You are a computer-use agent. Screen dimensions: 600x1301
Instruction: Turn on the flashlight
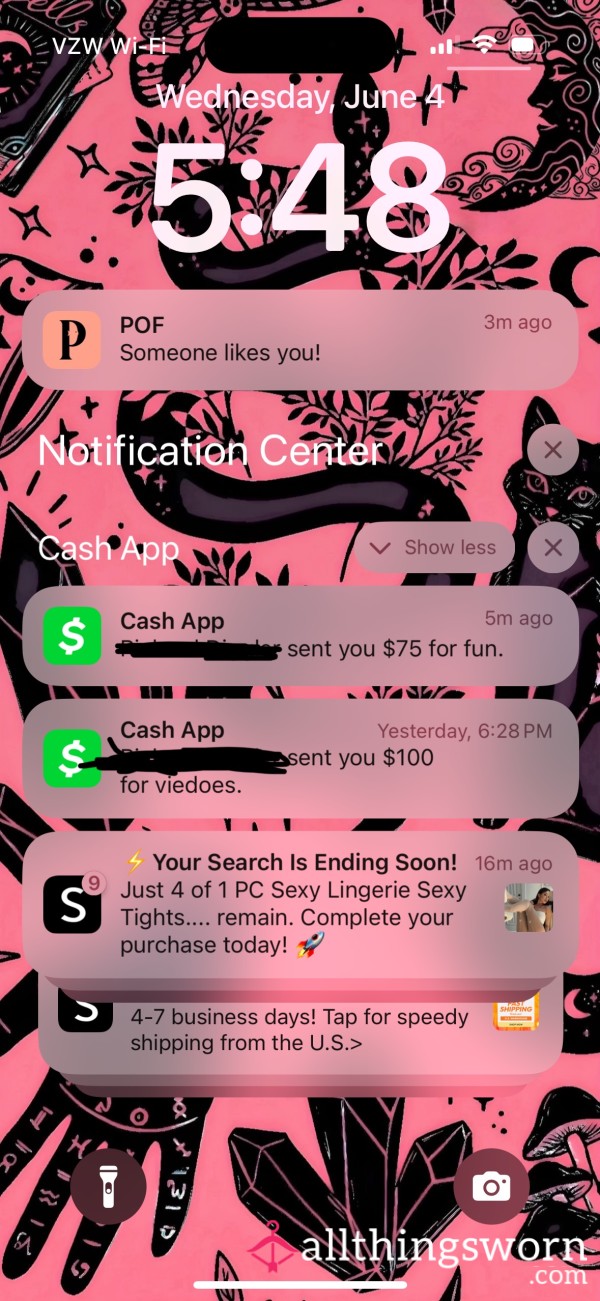108,1187
